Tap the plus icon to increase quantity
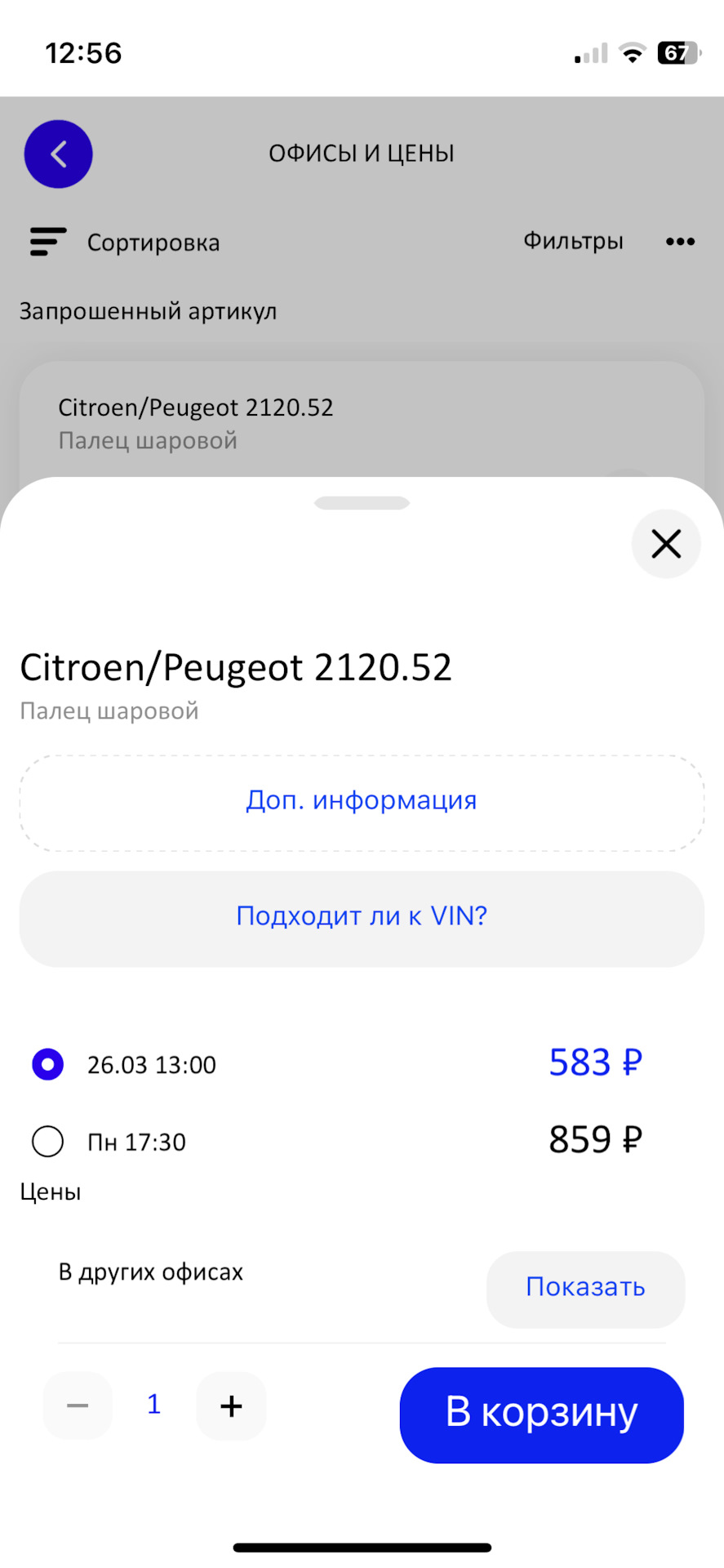 tap(231, 1405)
